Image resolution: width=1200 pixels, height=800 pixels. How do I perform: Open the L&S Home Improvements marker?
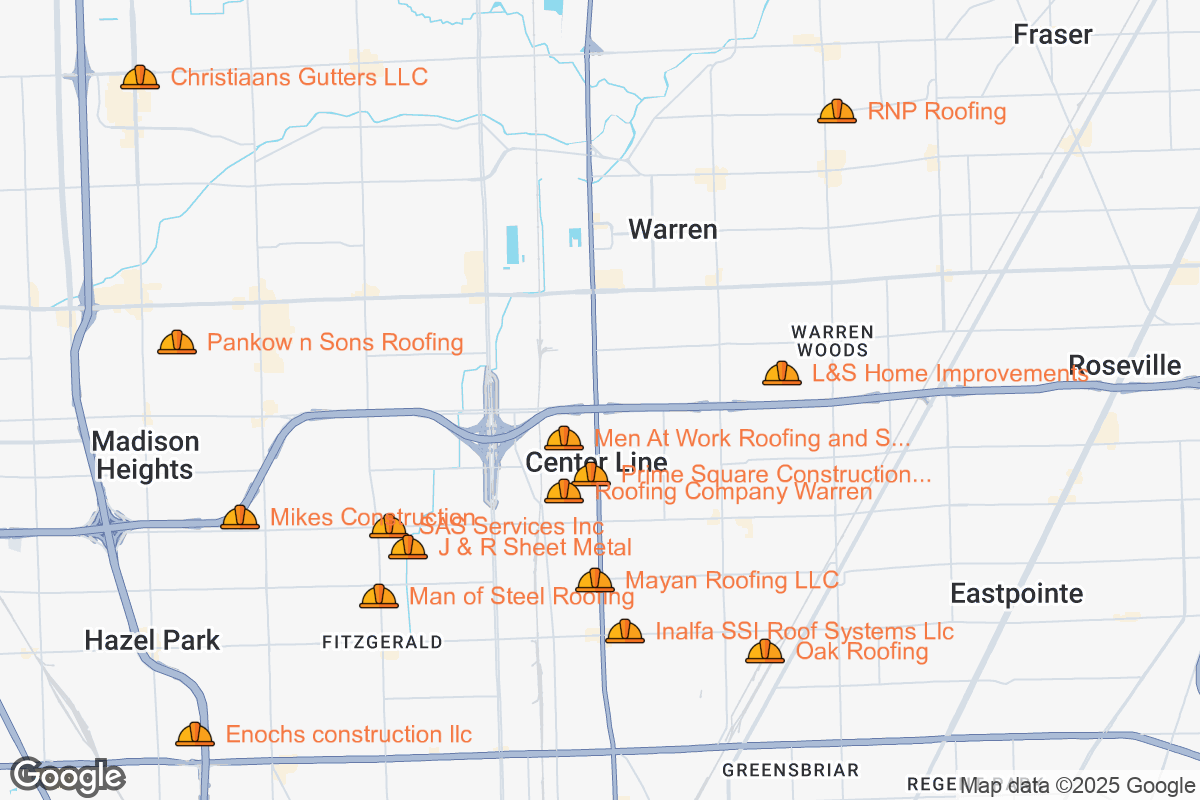tap(782, 373)
